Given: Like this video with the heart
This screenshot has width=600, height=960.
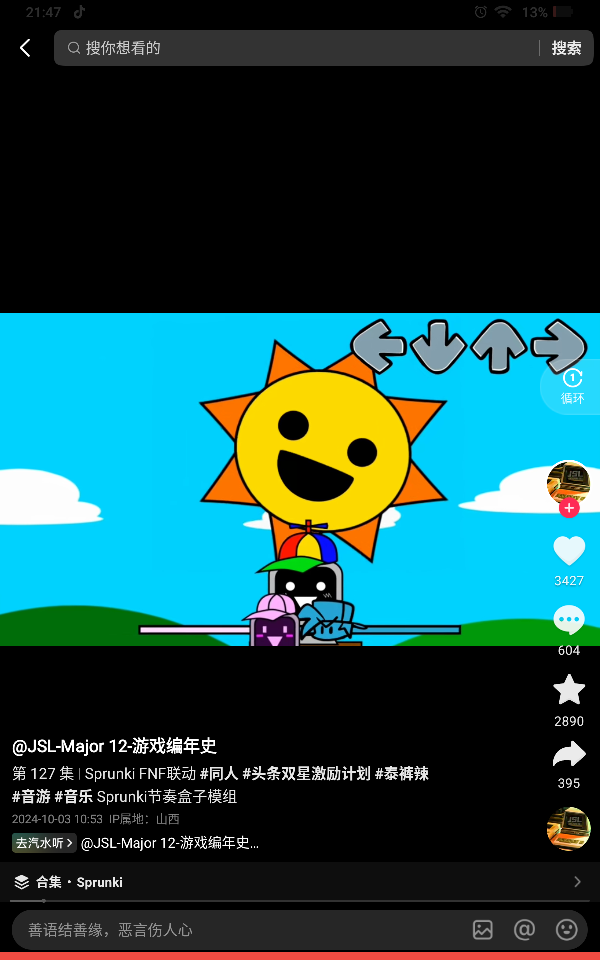Looking at the screenshot, I should 569,550.
